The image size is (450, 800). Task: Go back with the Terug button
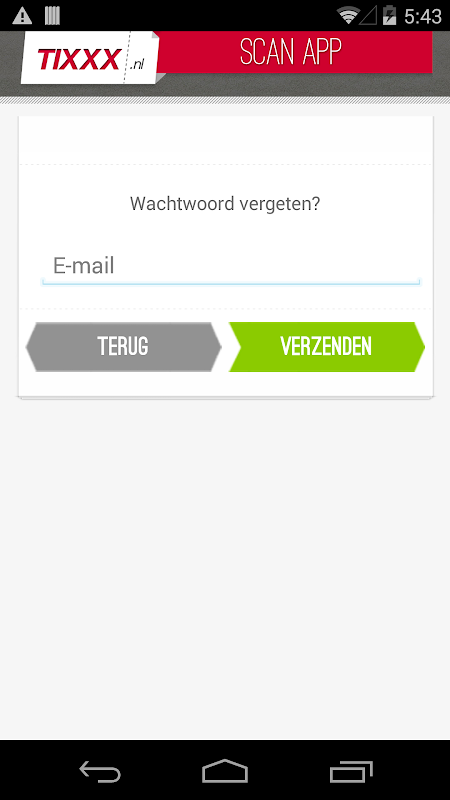pos(123,347)
